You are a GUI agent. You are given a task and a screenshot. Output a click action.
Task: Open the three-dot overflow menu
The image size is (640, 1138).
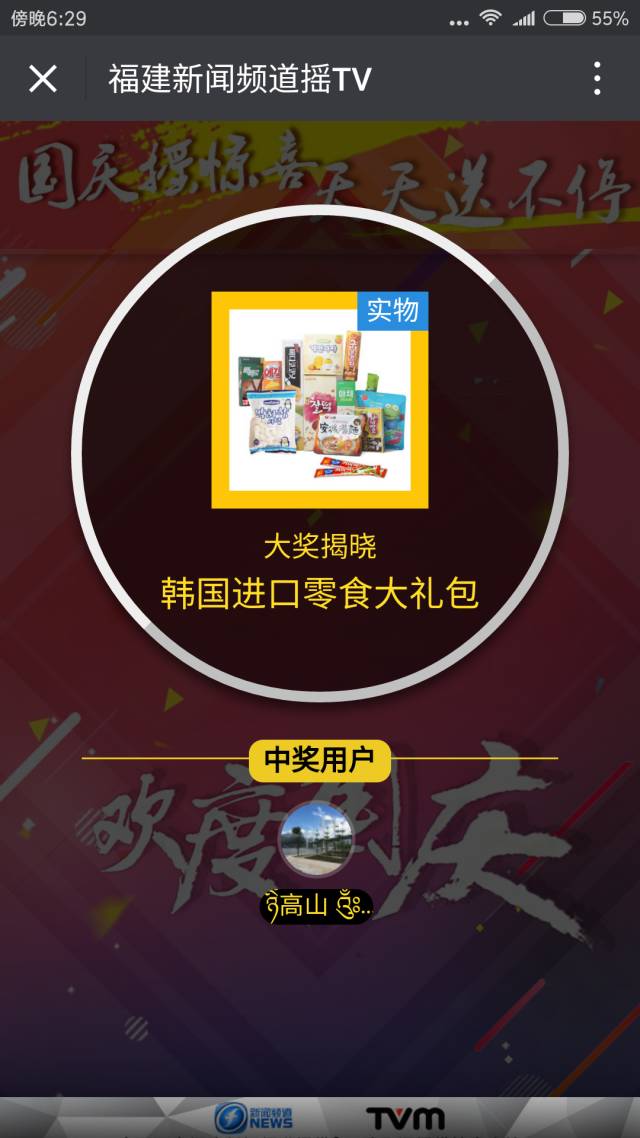pos(596,78)
